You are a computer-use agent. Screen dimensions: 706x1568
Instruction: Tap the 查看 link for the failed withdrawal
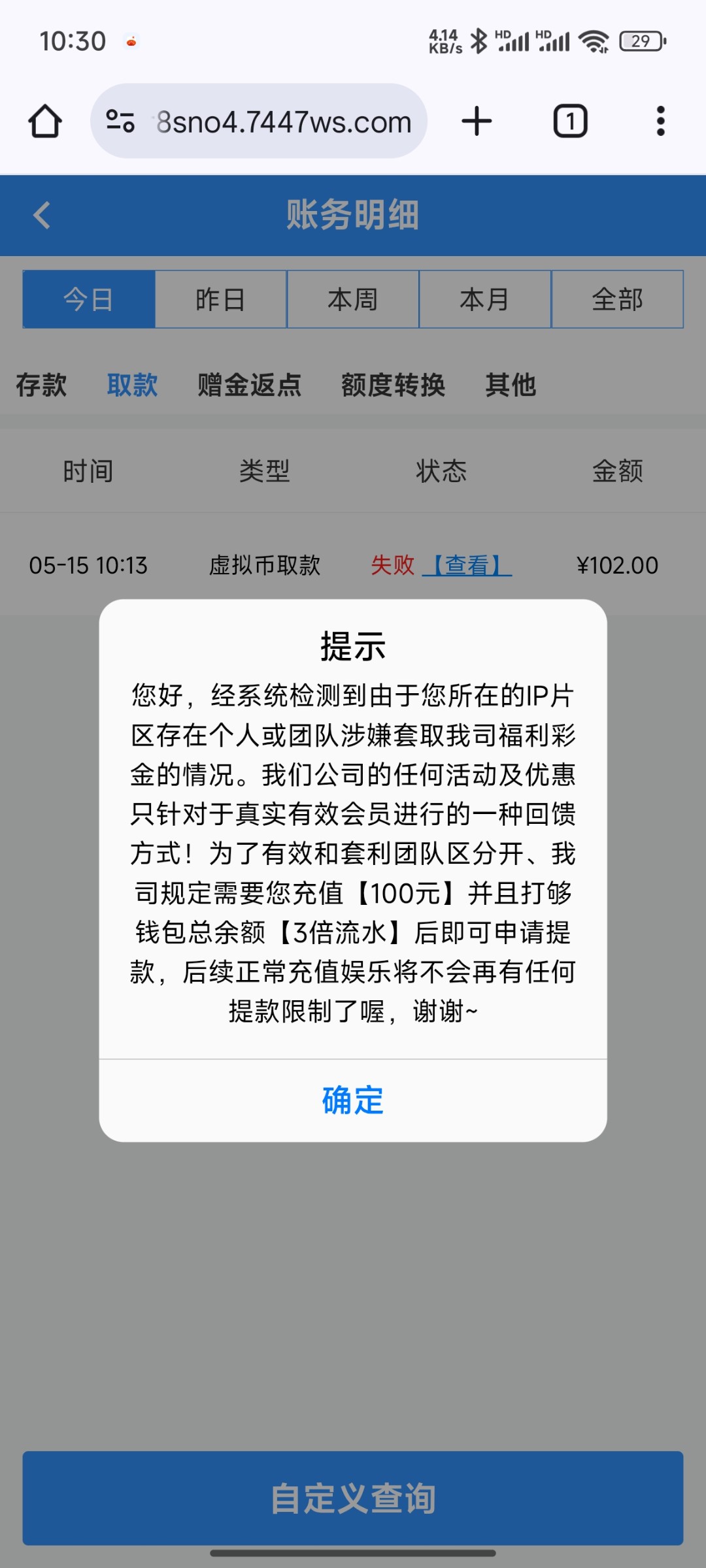point(467,565)
